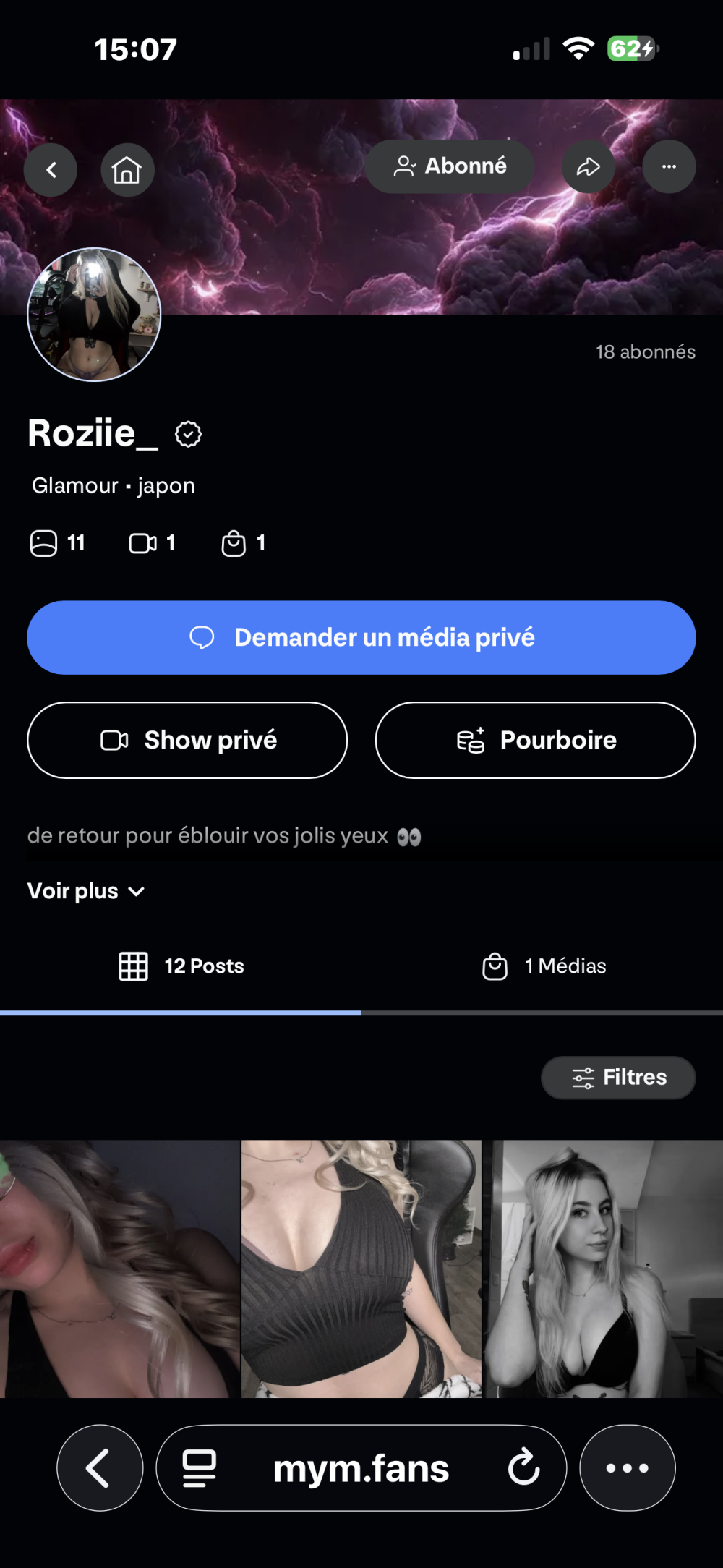The image size is (723, 1568).
Task: Open the black ribbed top post
Action: coord(361,1269)
